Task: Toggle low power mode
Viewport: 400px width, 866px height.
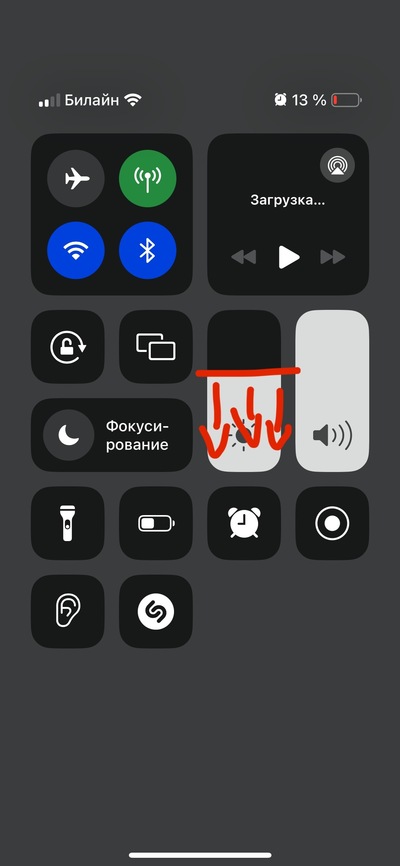Action: pos(156,523)
